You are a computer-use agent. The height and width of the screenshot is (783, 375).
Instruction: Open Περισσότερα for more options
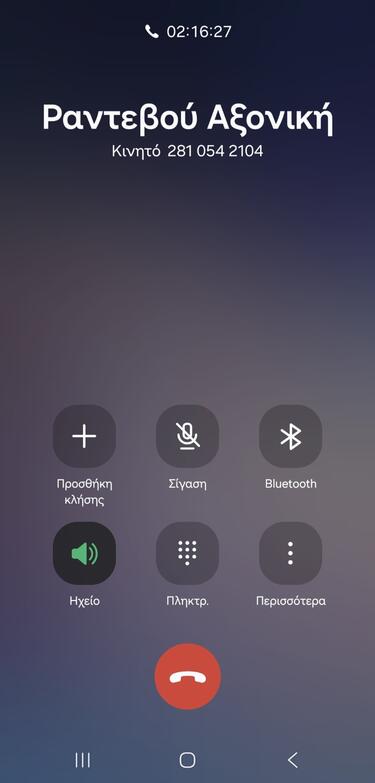[x=291, y=553]
